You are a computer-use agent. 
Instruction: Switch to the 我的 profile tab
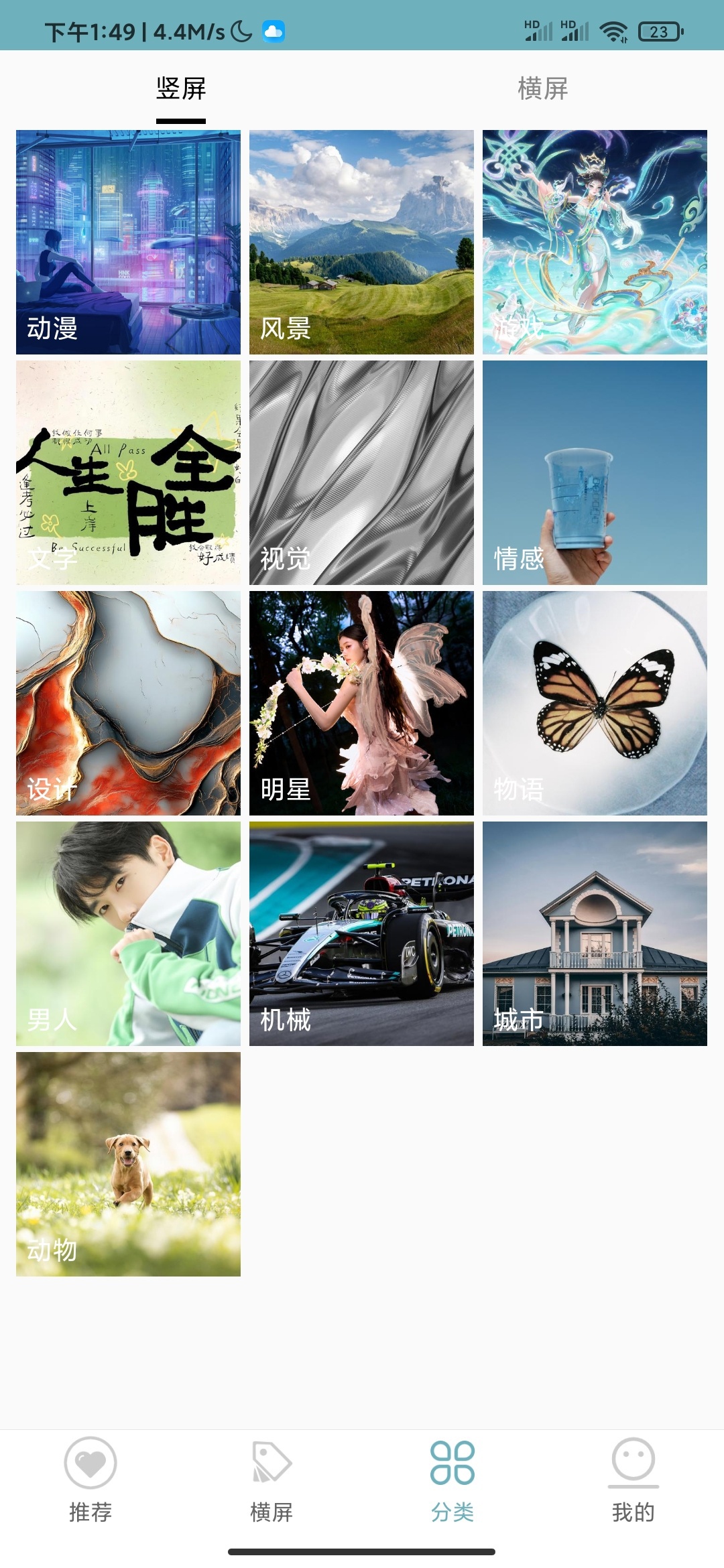coord(633,1478)
